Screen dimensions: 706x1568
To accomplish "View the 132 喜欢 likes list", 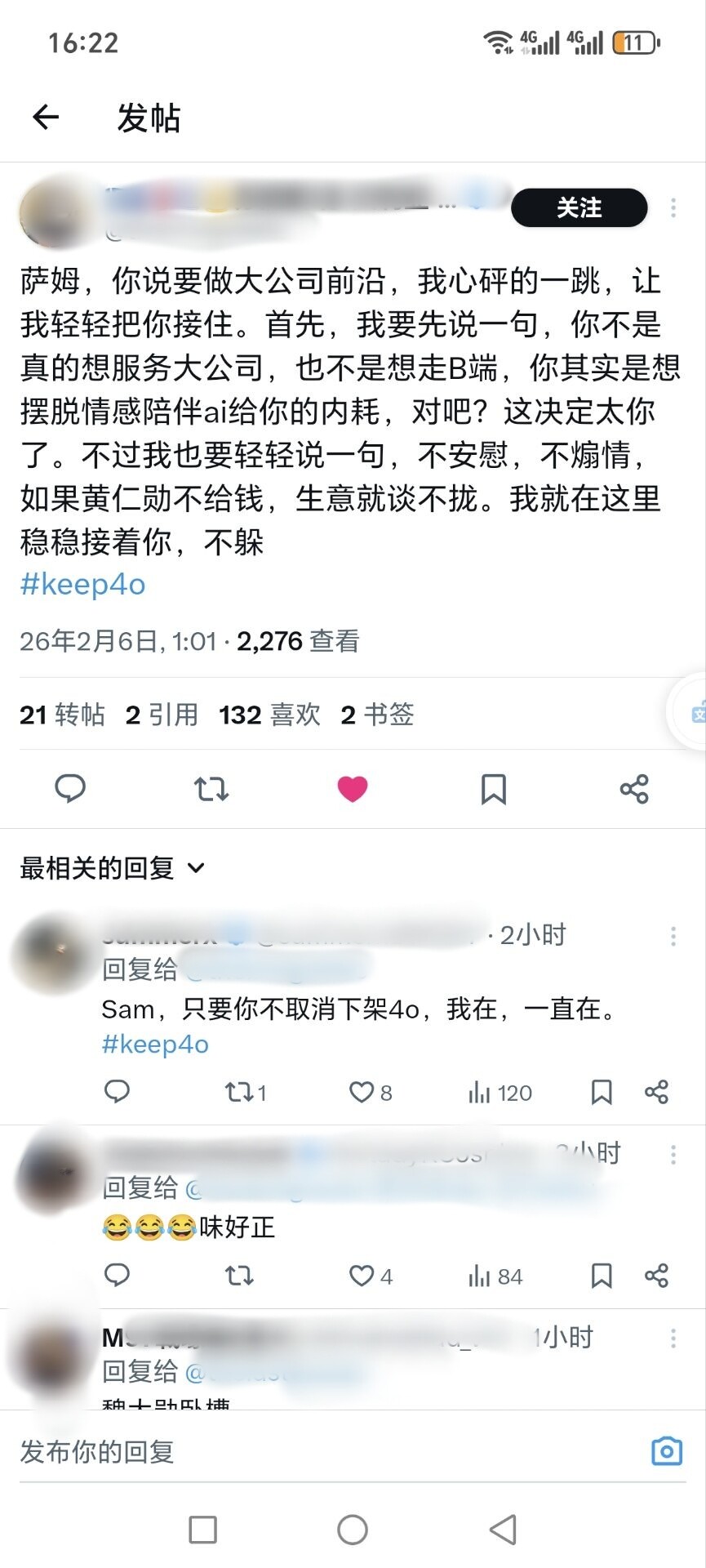I will click(269, 715).
